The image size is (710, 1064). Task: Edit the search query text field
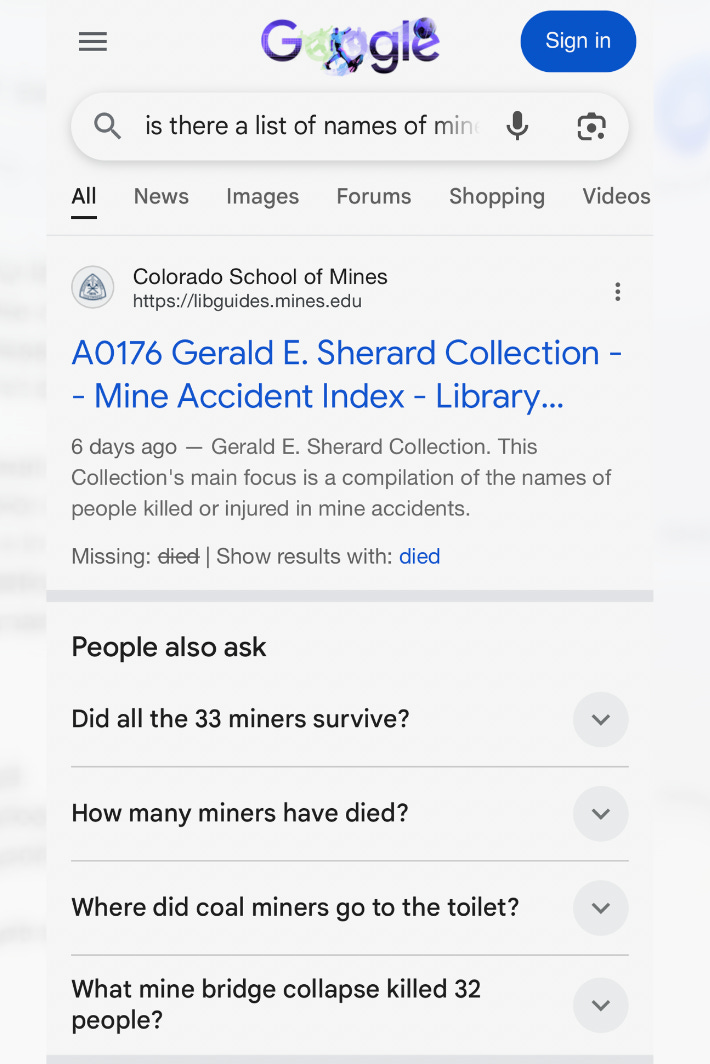312,126
